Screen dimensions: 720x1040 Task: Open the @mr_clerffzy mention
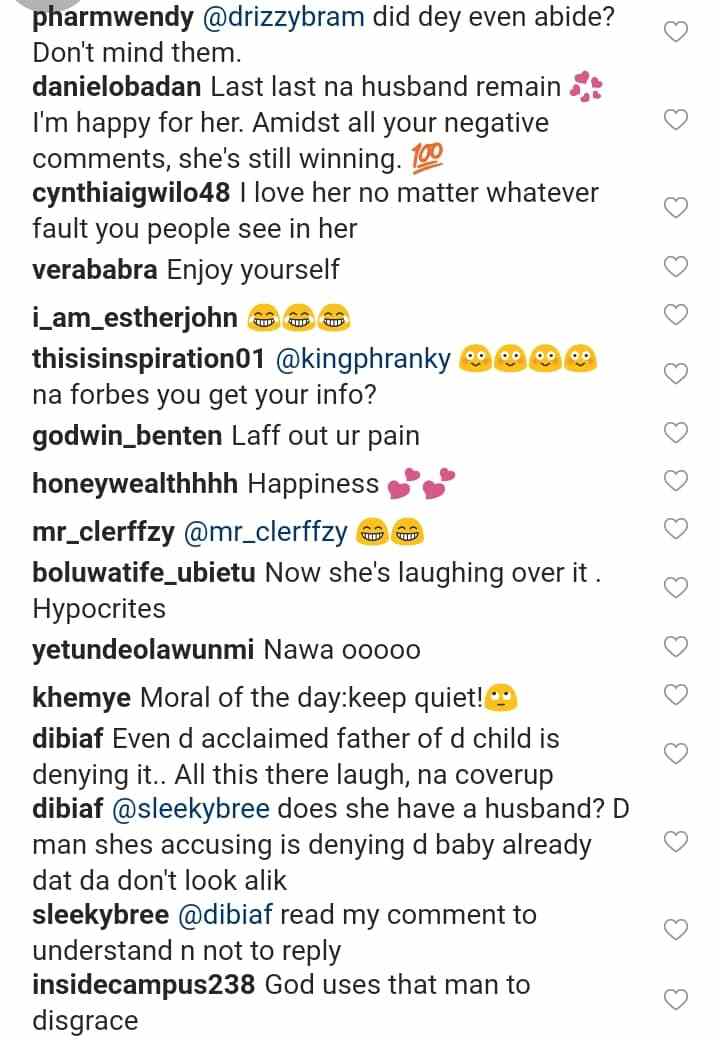[x=266, y=533]
